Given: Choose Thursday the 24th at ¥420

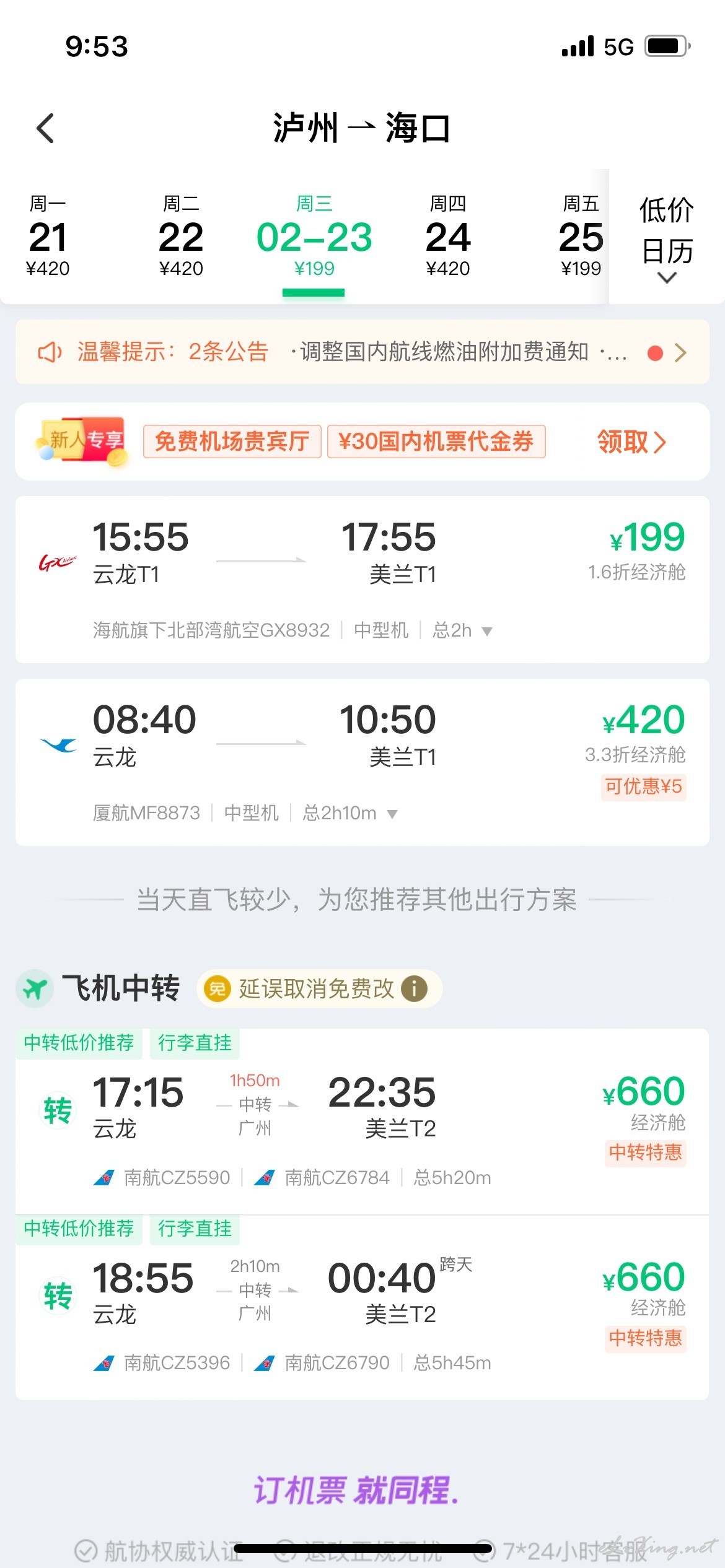Looking at the screenshot, I should point(447,236).
